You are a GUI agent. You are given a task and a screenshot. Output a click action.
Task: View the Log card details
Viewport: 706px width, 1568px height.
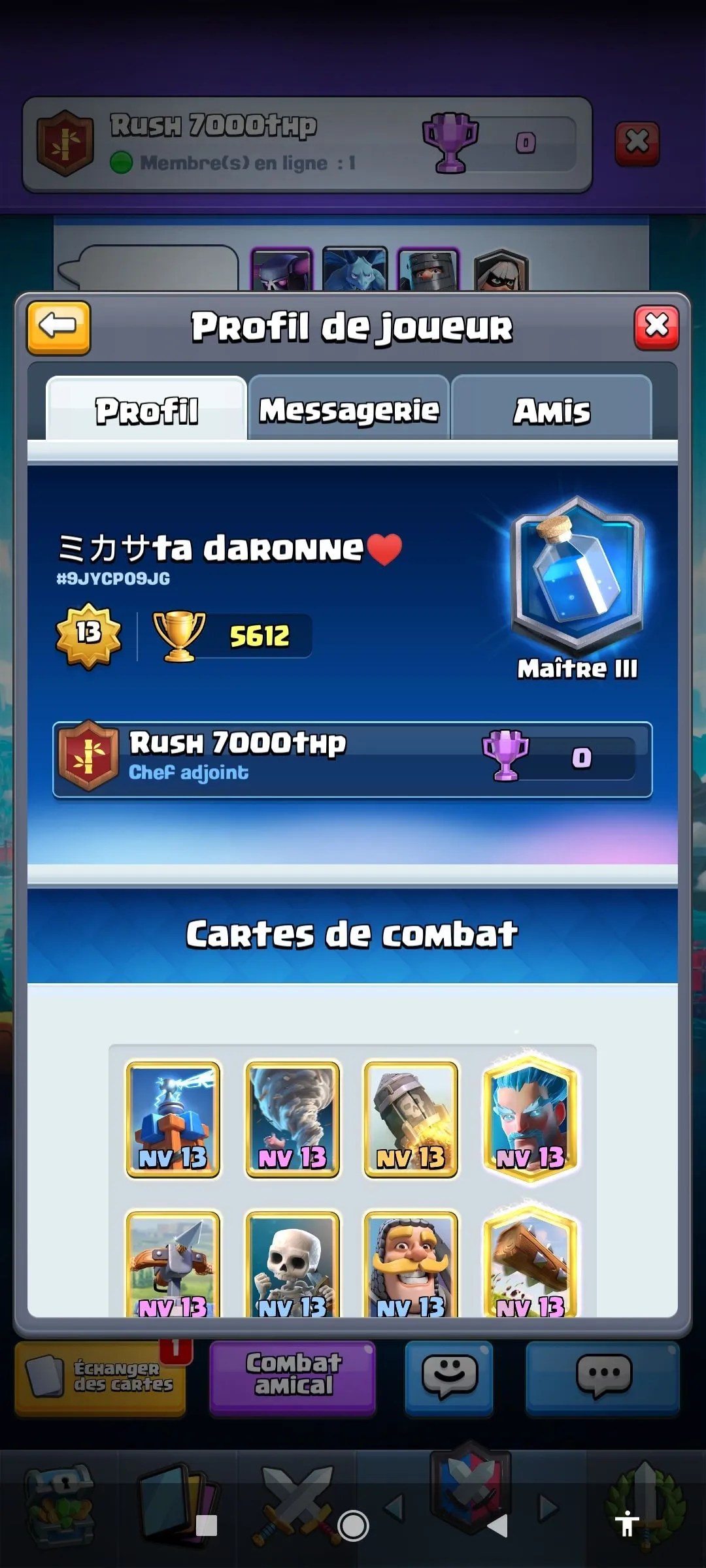530,1264
